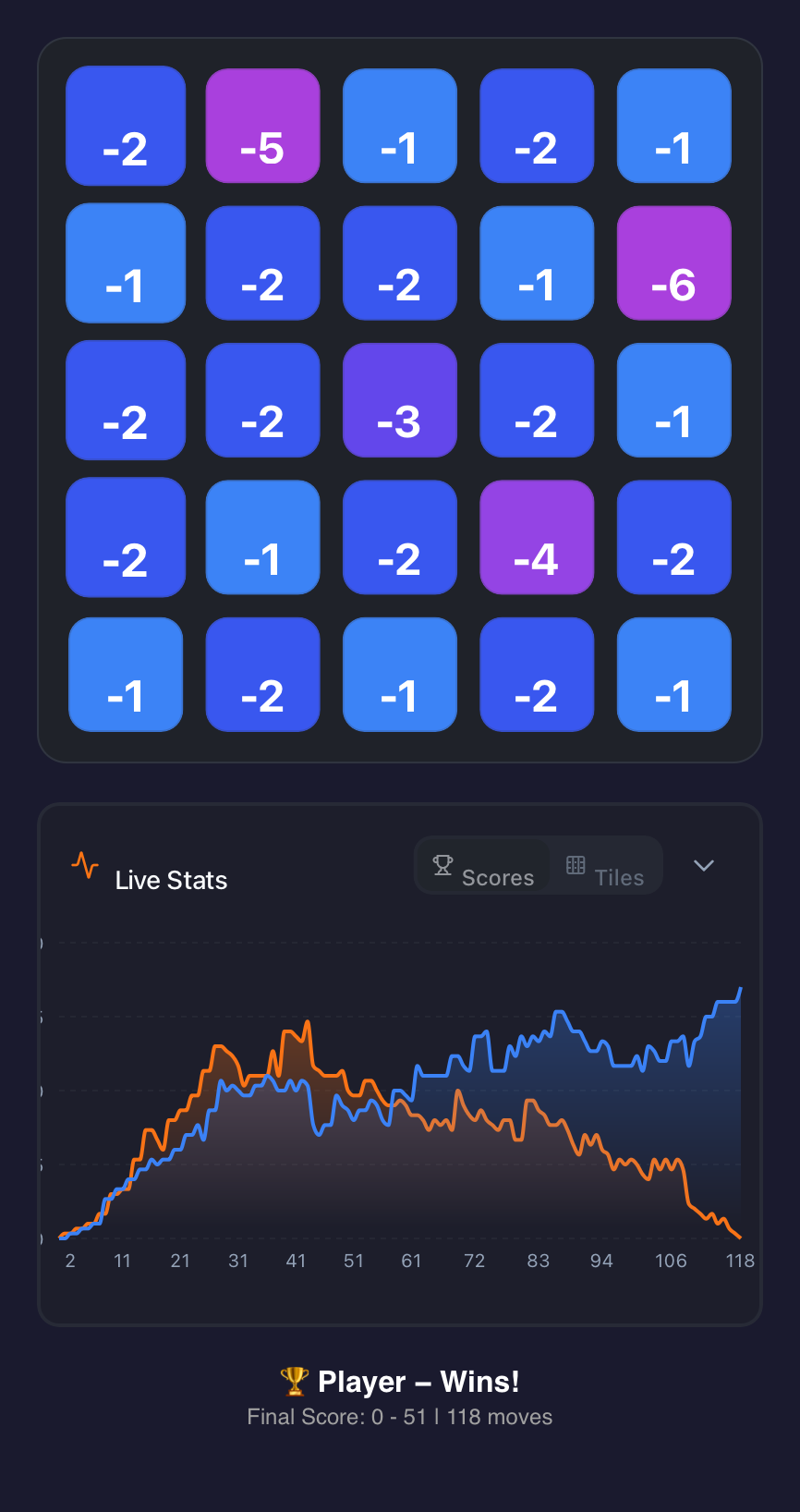Switch to the Tiles view
The height and width of the screenshot is (1512, 800).
click(605, 868)
